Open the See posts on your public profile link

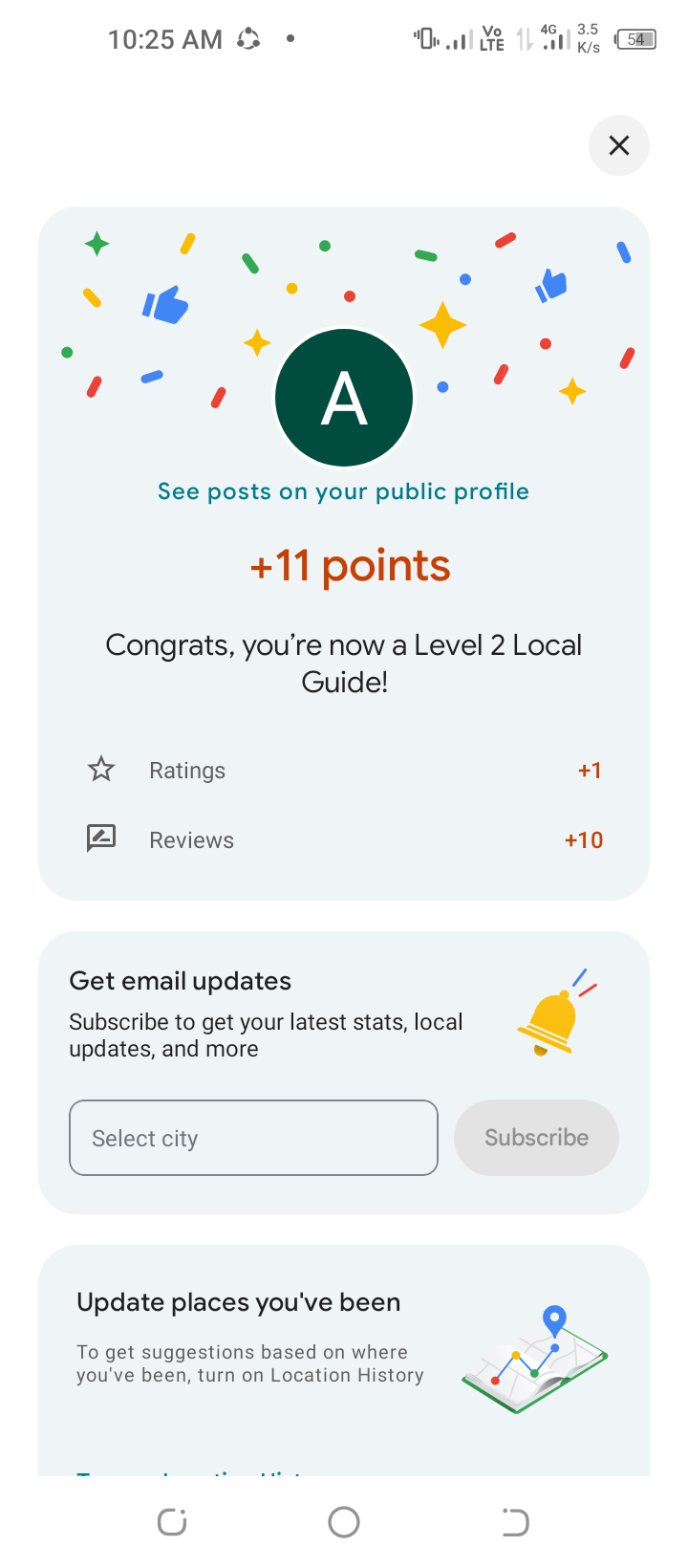[343, 491]
